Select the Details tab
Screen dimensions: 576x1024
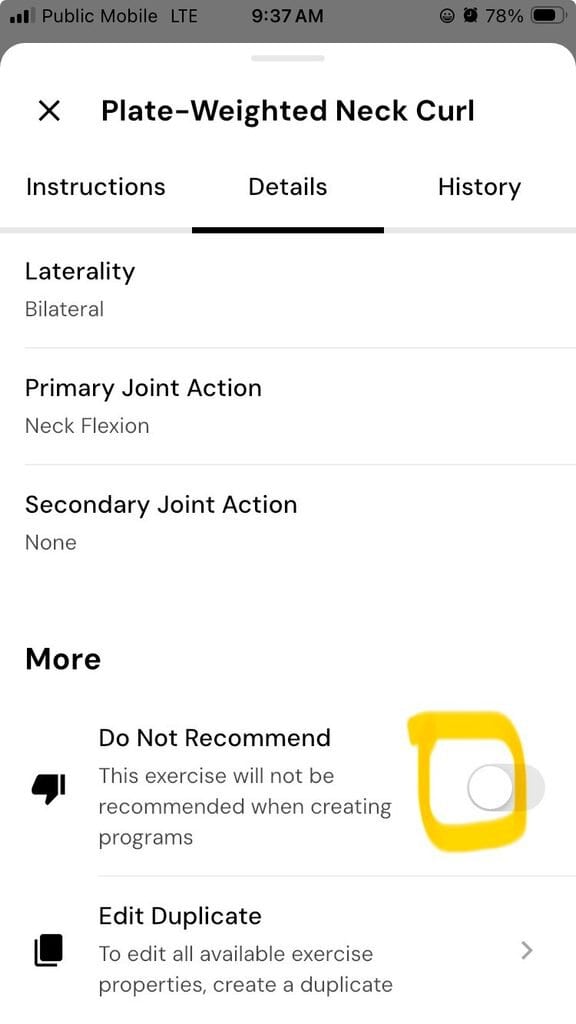(x=287, y=187)
